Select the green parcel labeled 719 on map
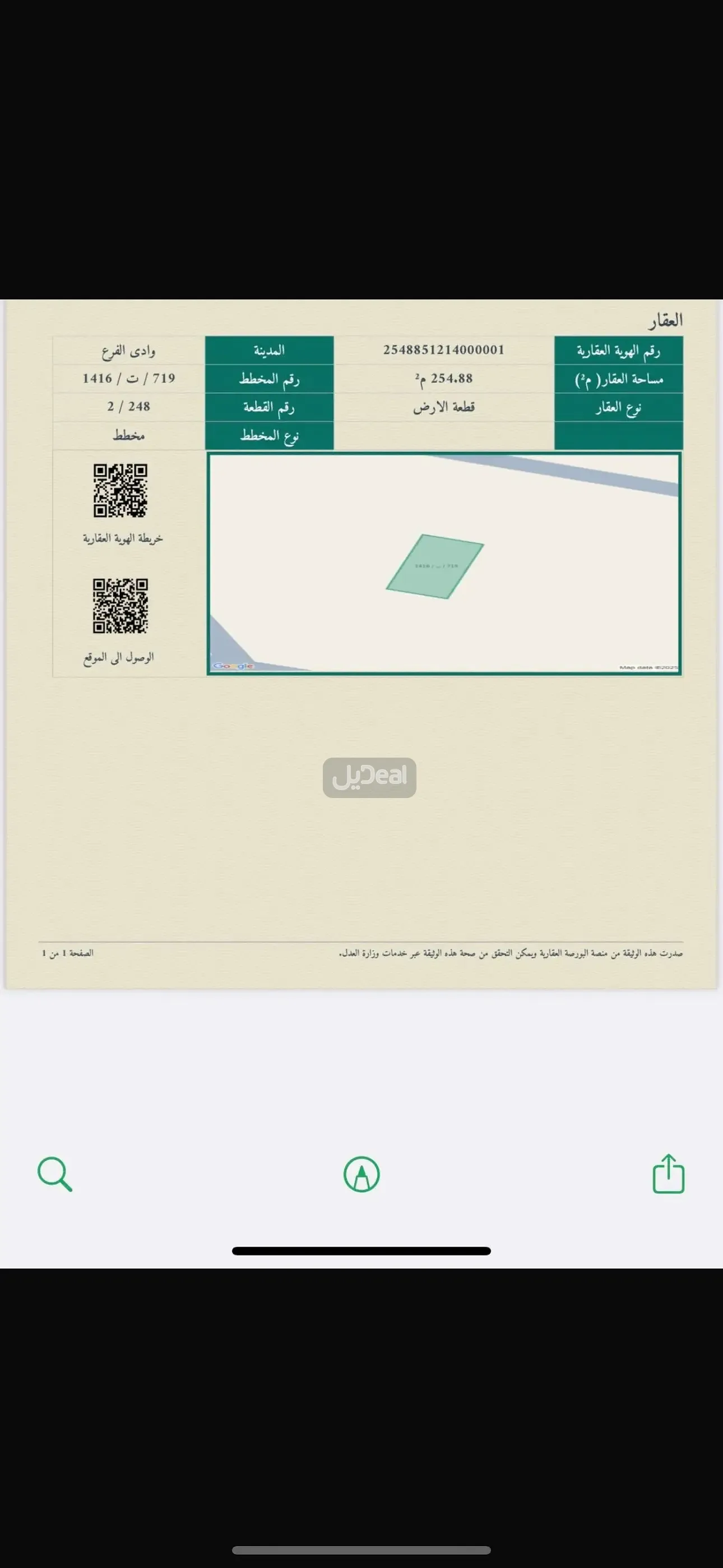The height and width of the screenshot is (1568, 723). (434, 565)
